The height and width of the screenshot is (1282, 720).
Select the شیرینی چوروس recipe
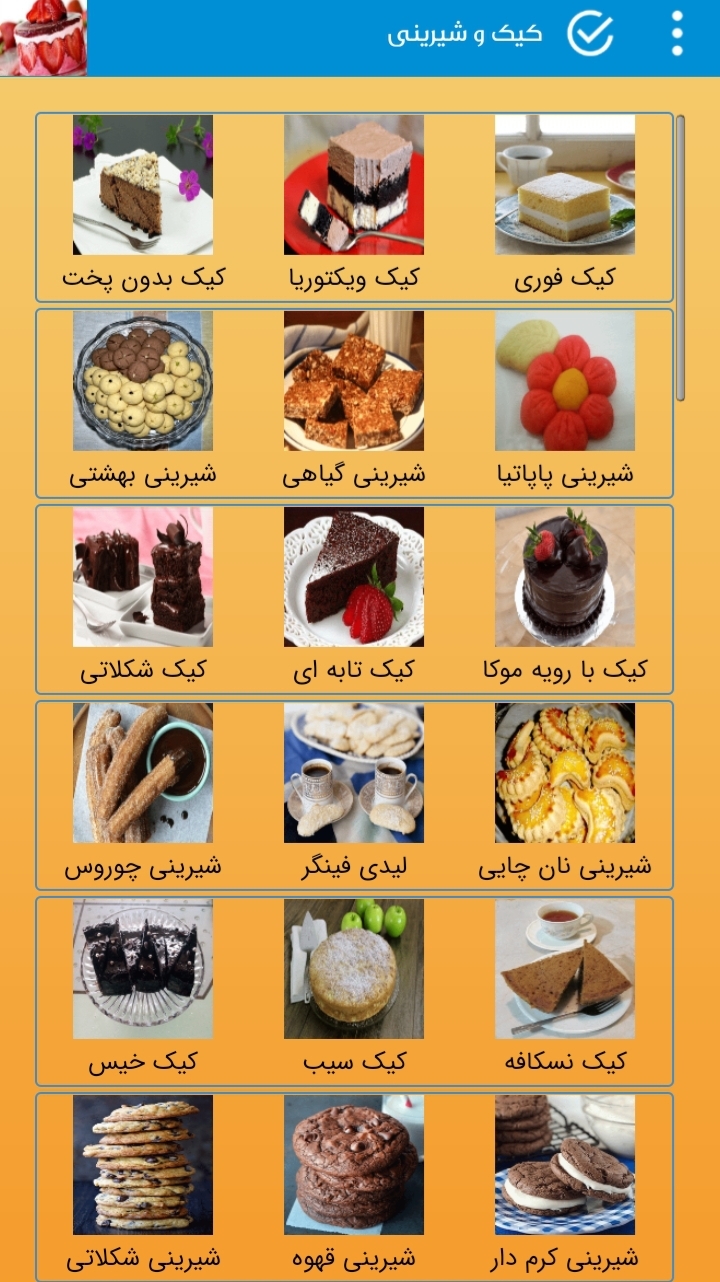143,774
